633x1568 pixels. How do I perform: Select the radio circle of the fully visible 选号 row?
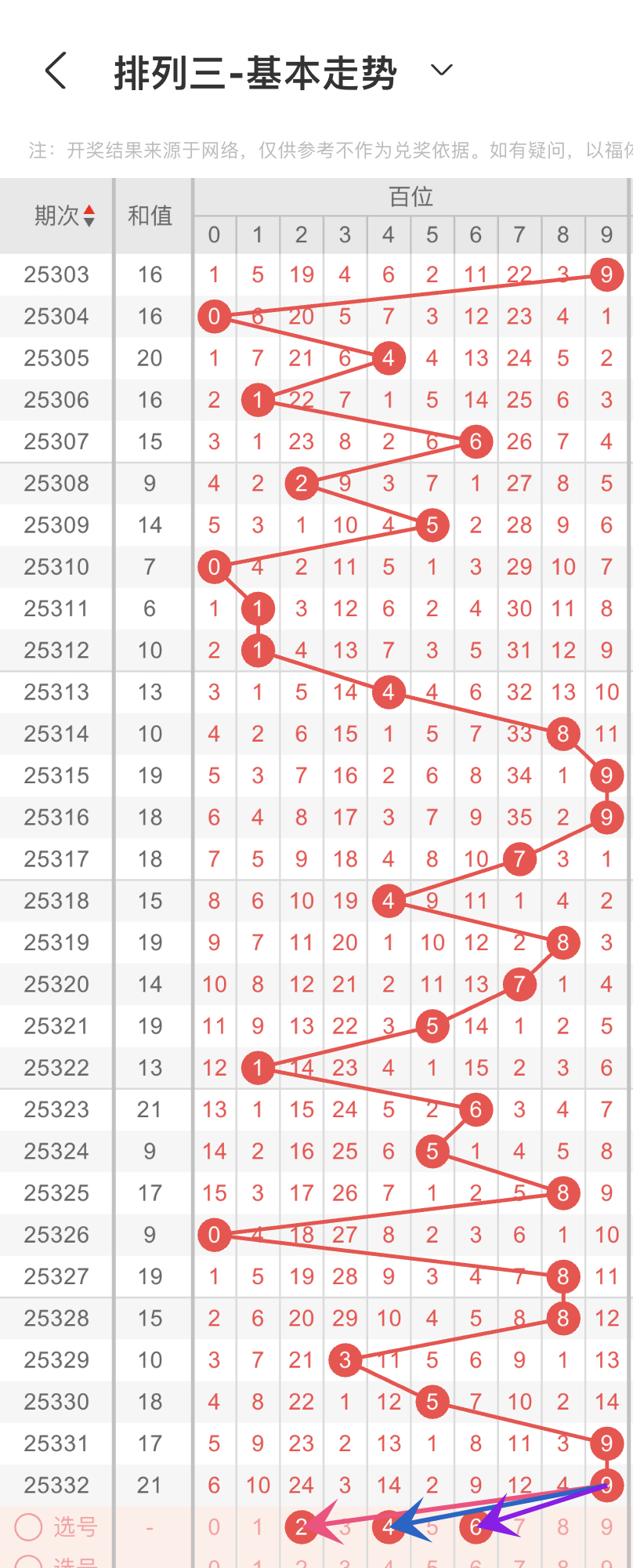[x=28, y=1526]
